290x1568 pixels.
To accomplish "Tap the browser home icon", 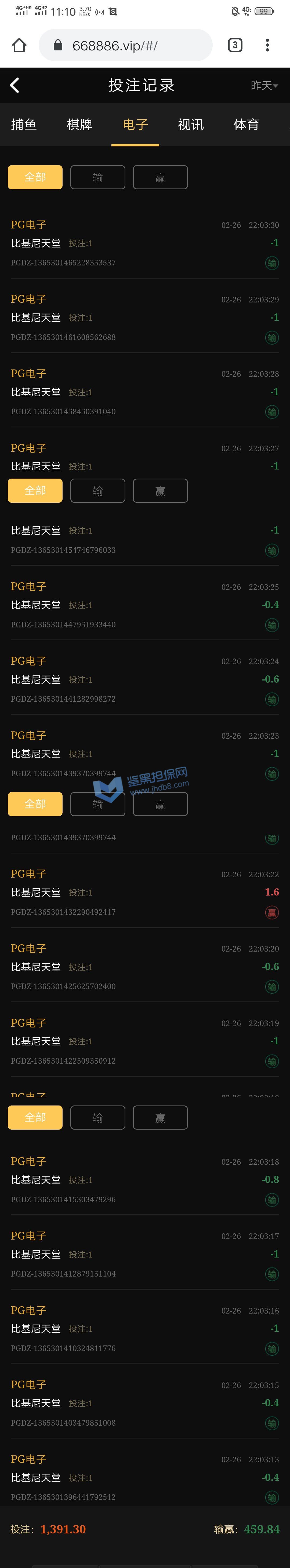I will (x=20, y=45).
